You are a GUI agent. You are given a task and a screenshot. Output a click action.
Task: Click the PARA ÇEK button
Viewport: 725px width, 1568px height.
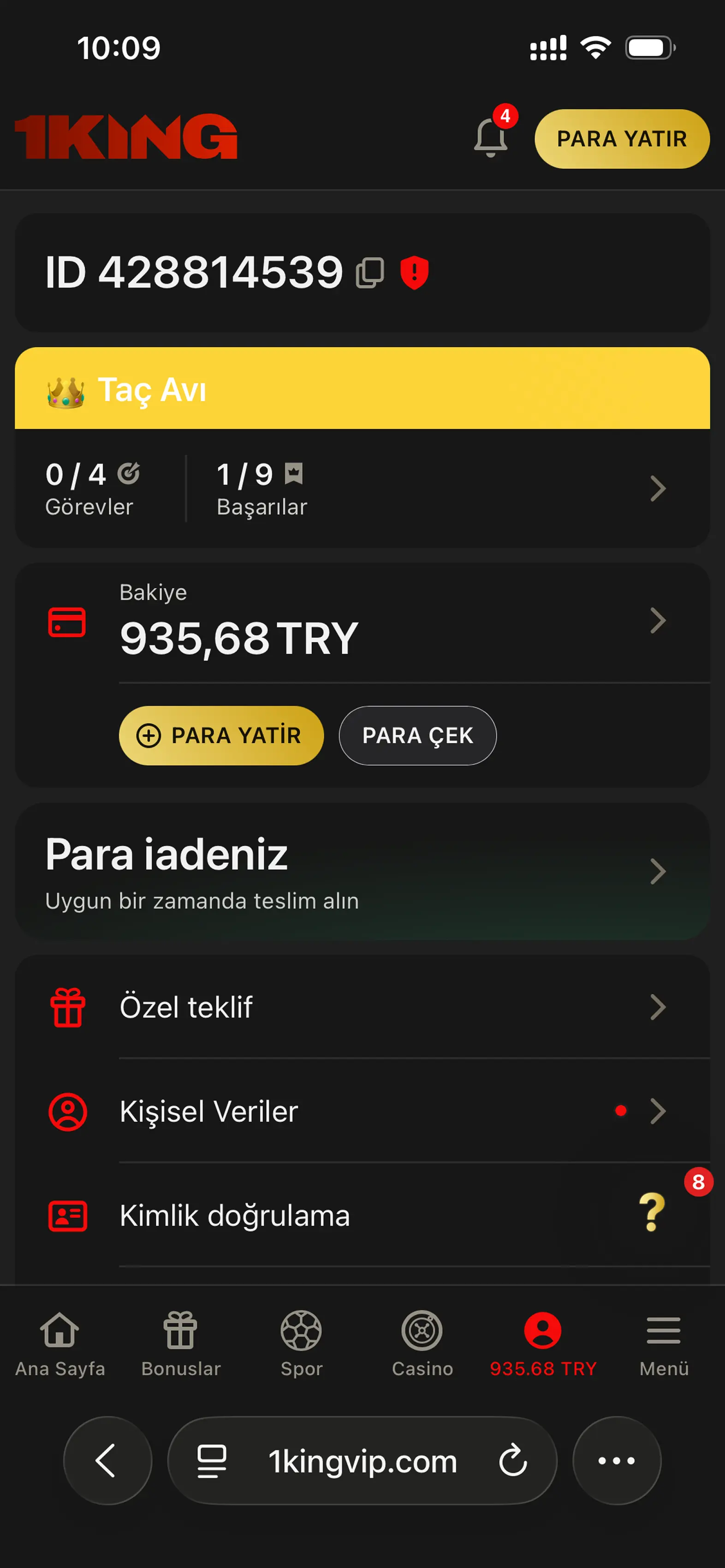tap(417, 735)
